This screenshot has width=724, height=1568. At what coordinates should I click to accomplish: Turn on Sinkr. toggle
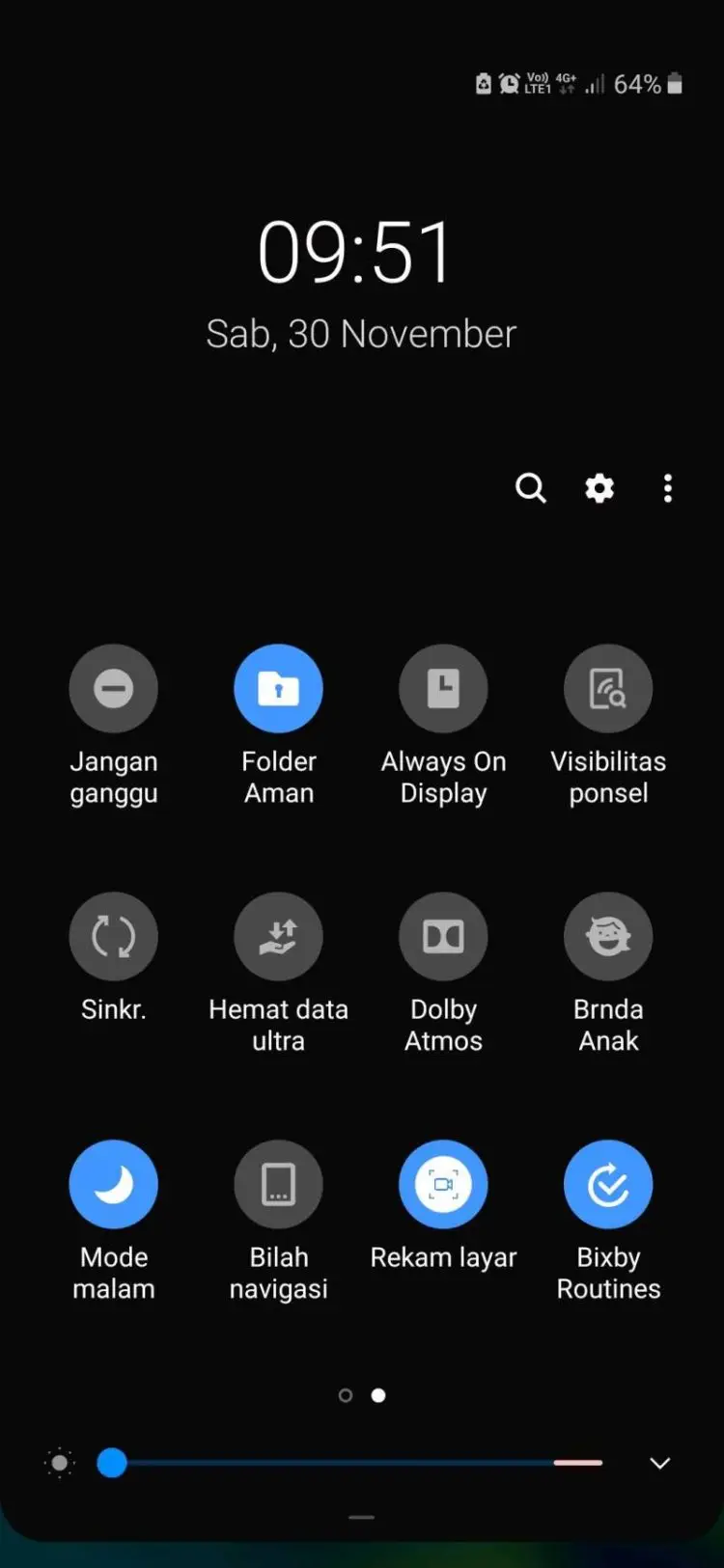pyautogui.click(x=114, y=937)
